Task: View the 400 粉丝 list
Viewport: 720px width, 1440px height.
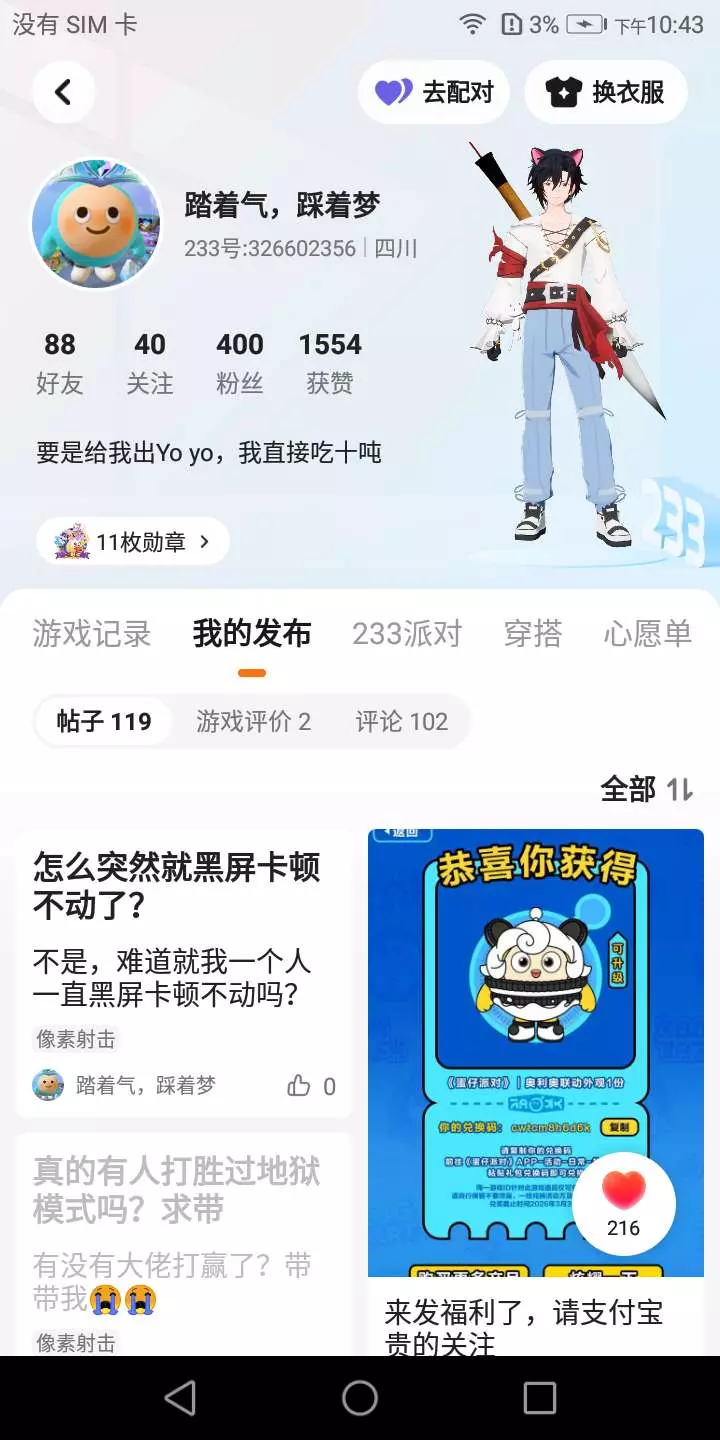Action: pos(240,363)
